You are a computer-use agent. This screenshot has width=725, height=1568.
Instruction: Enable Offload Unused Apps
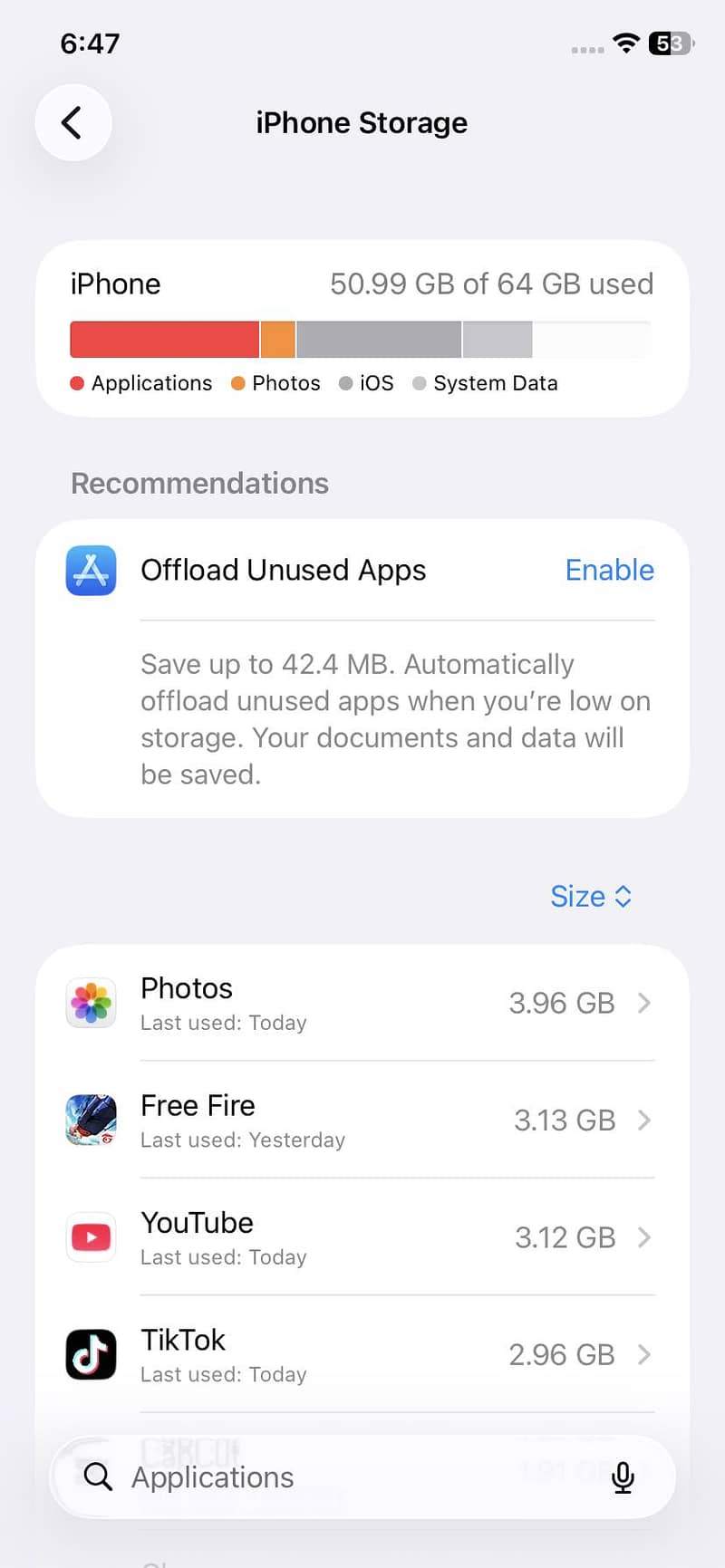(x=609, y=570)
